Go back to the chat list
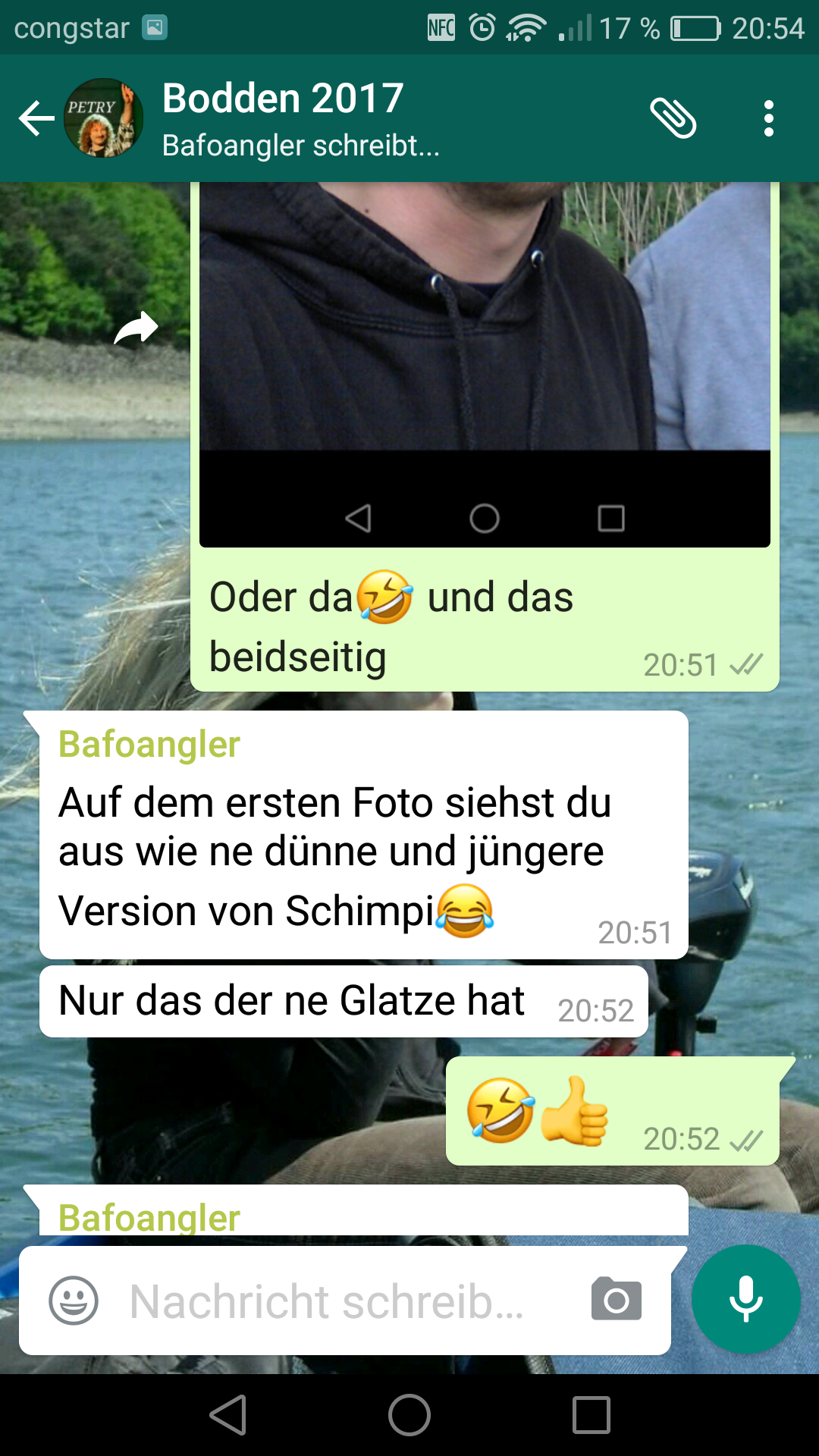Viewport: 819px width, 1456px height. pos(36,118)
